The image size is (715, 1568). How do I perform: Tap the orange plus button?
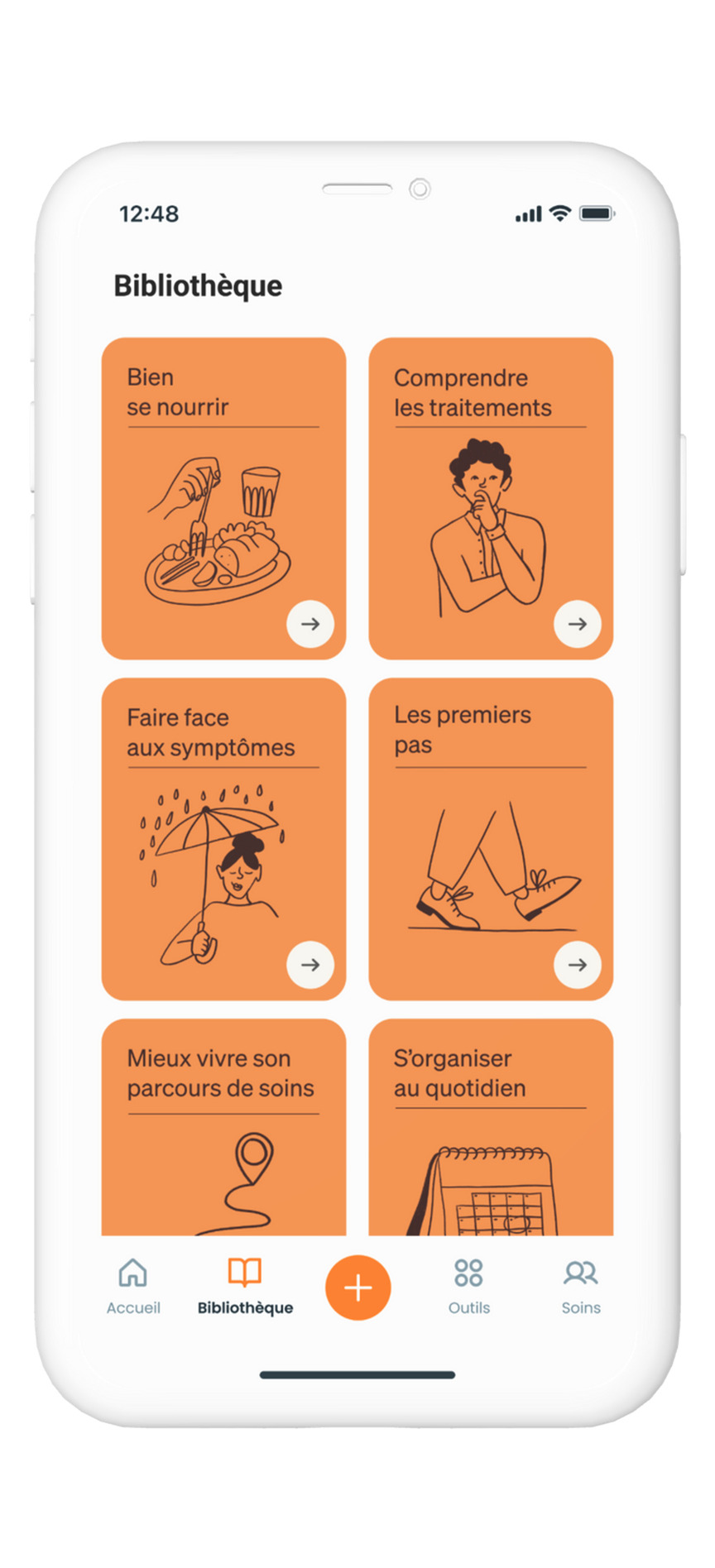pyautogui.click(x=357, y=1288)
